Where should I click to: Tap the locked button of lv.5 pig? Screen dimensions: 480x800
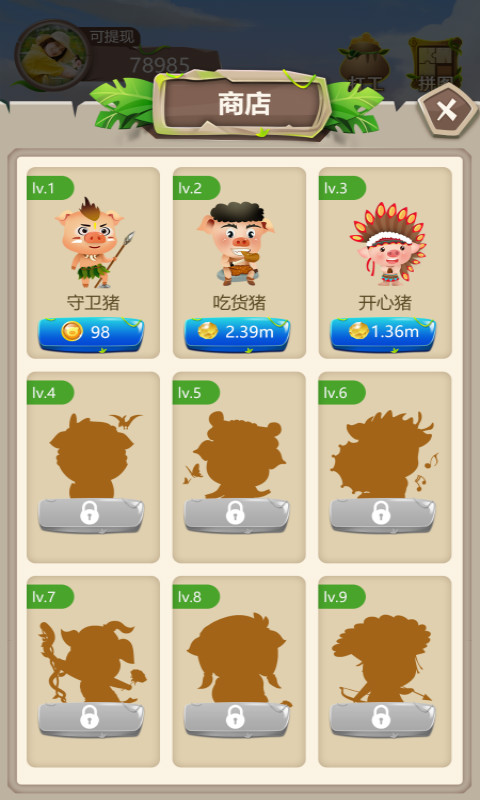pyautogui.click(x=237, y=515)
